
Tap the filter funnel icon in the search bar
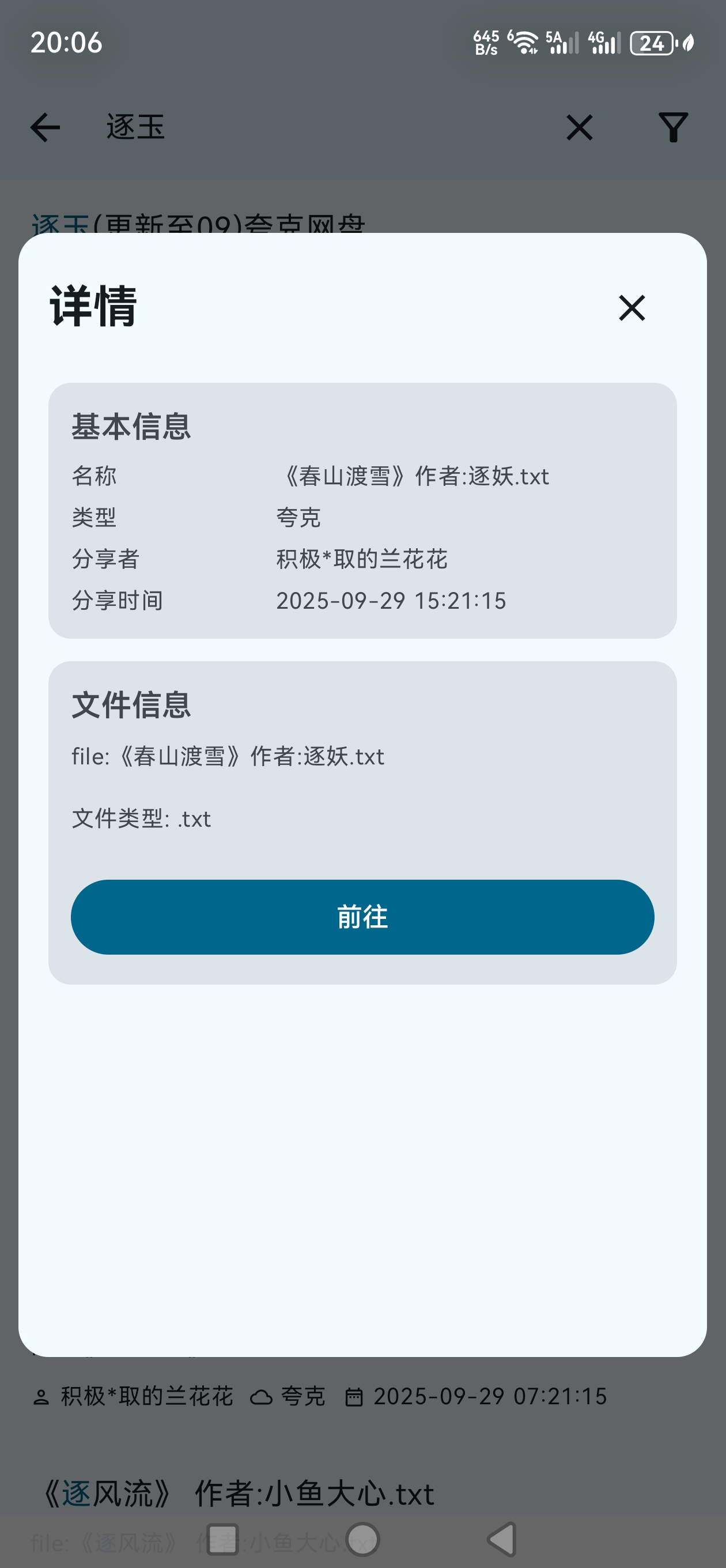click(673, 129)
